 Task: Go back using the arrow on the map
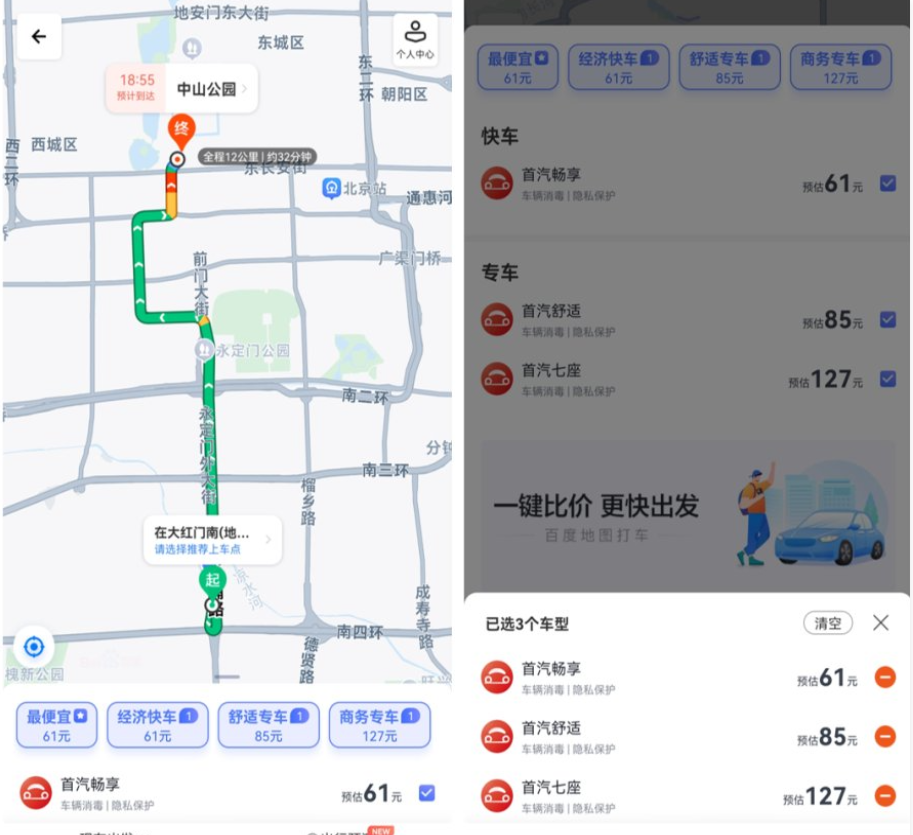[39, 37]
